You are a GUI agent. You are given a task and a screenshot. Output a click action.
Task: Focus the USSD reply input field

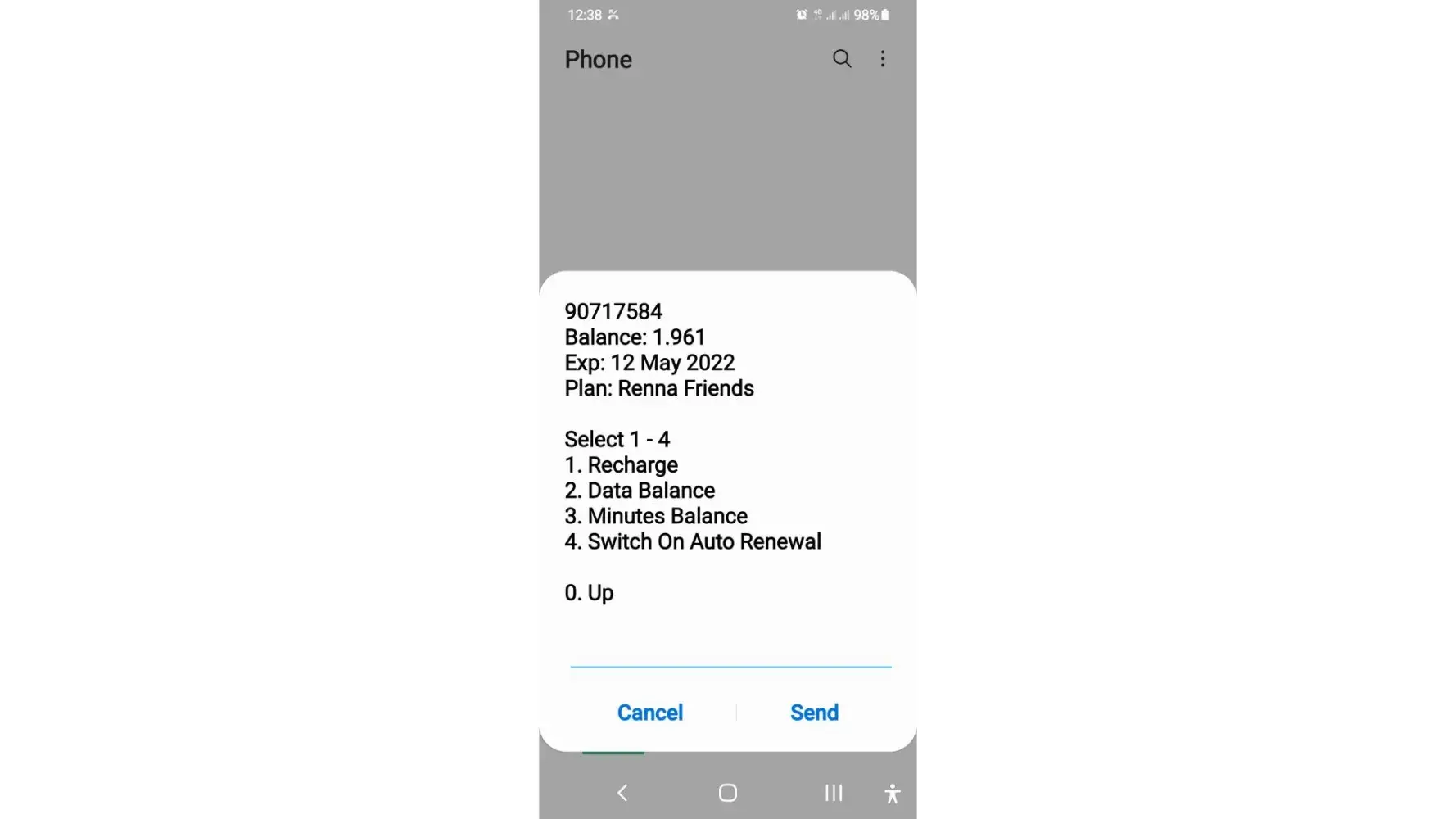(x=730, y=653)
